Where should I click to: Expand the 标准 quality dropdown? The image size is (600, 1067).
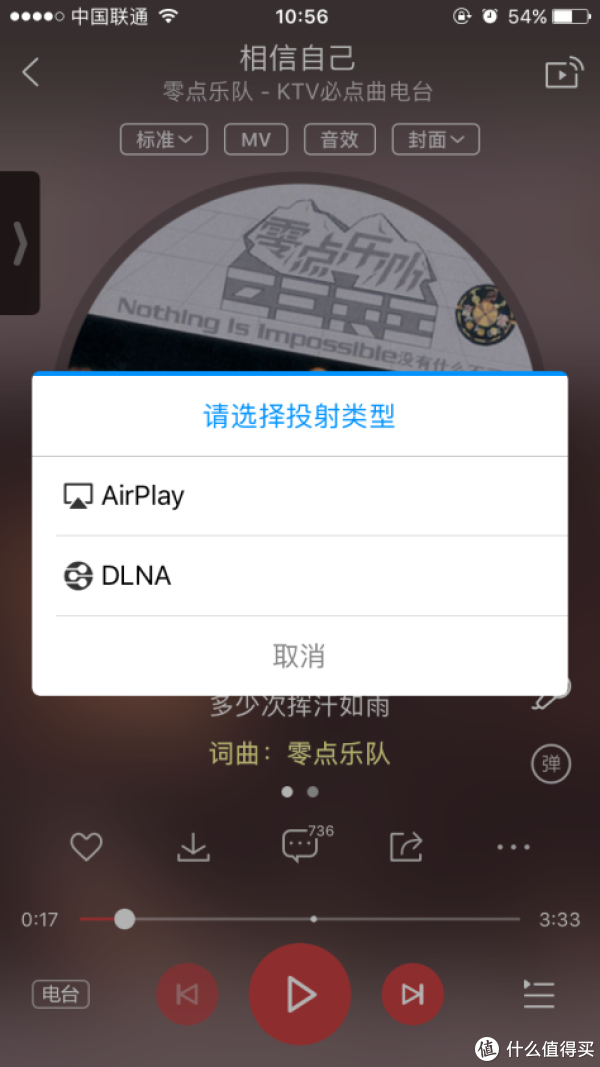pyautogui.click(x=164, y=139)
